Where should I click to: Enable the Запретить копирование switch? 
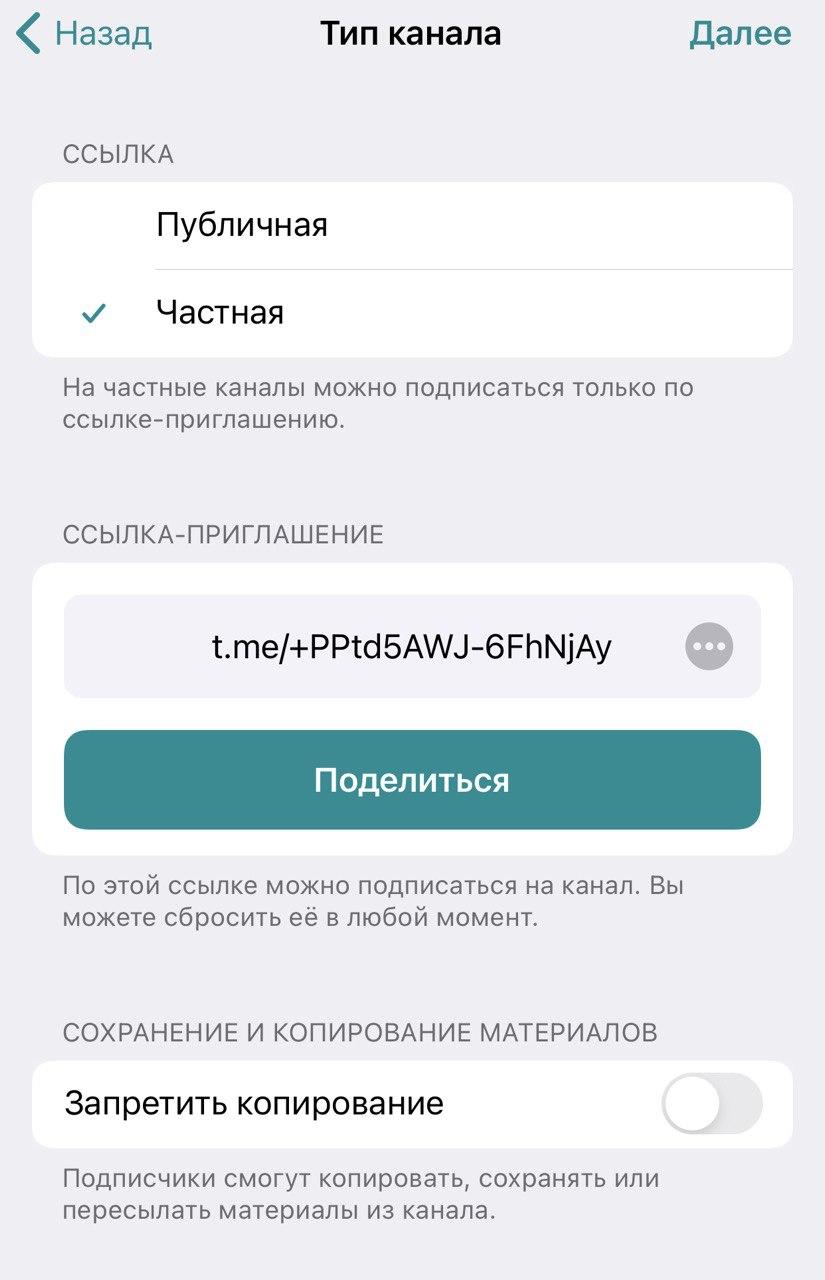tap(711, 1104)
